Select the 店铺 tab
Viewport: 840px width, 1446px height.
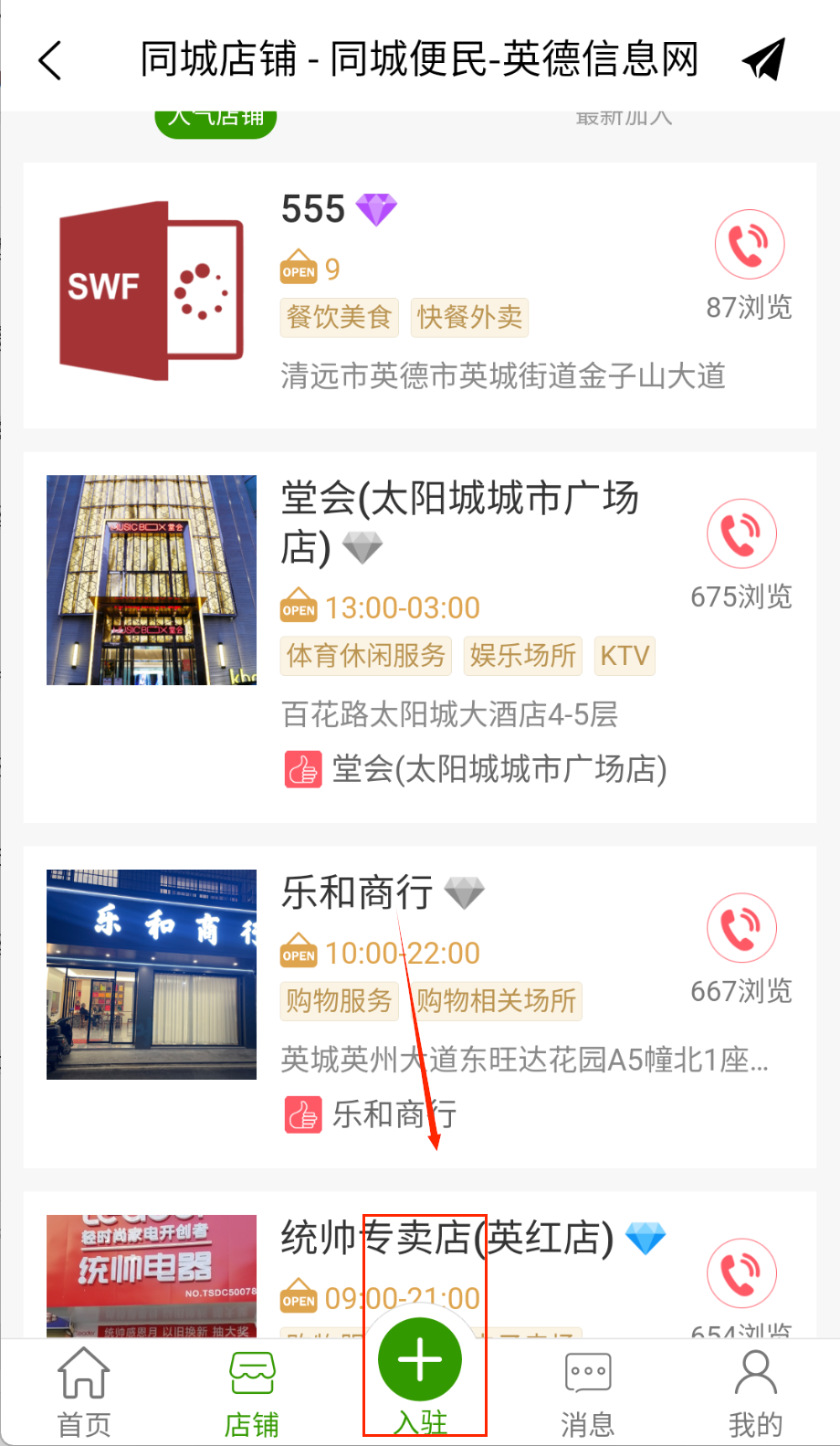coord(252,1388)
